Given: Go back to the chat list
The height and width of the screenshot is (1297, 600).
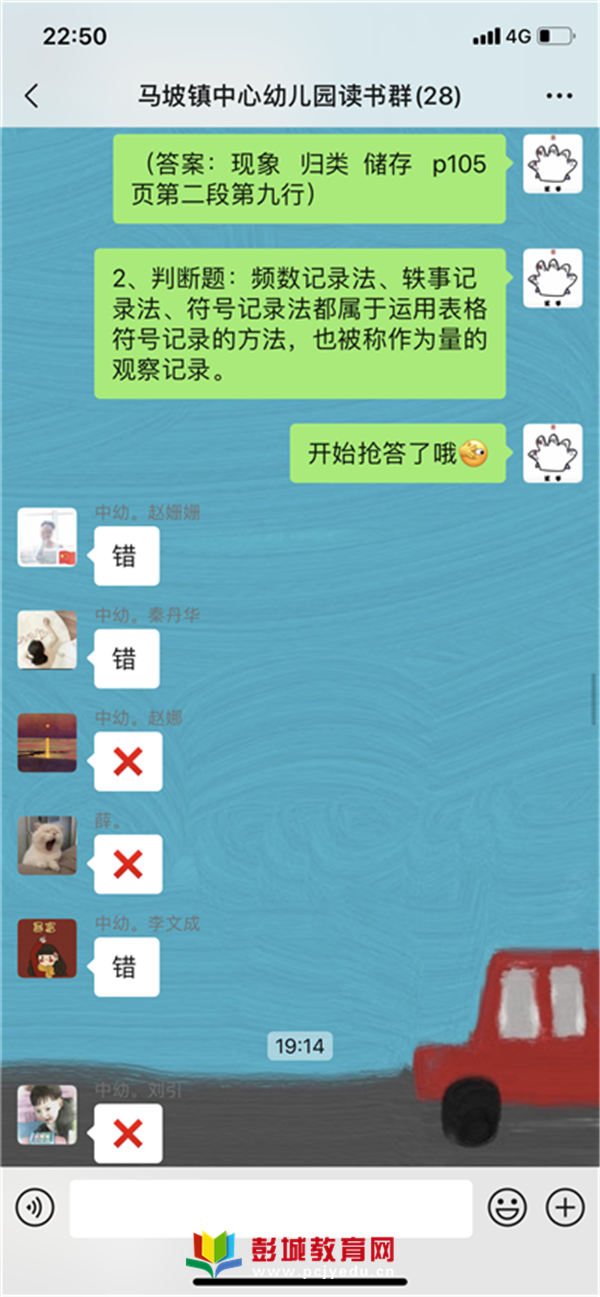Looking at the screenshot, I should (x=31, y=96).
